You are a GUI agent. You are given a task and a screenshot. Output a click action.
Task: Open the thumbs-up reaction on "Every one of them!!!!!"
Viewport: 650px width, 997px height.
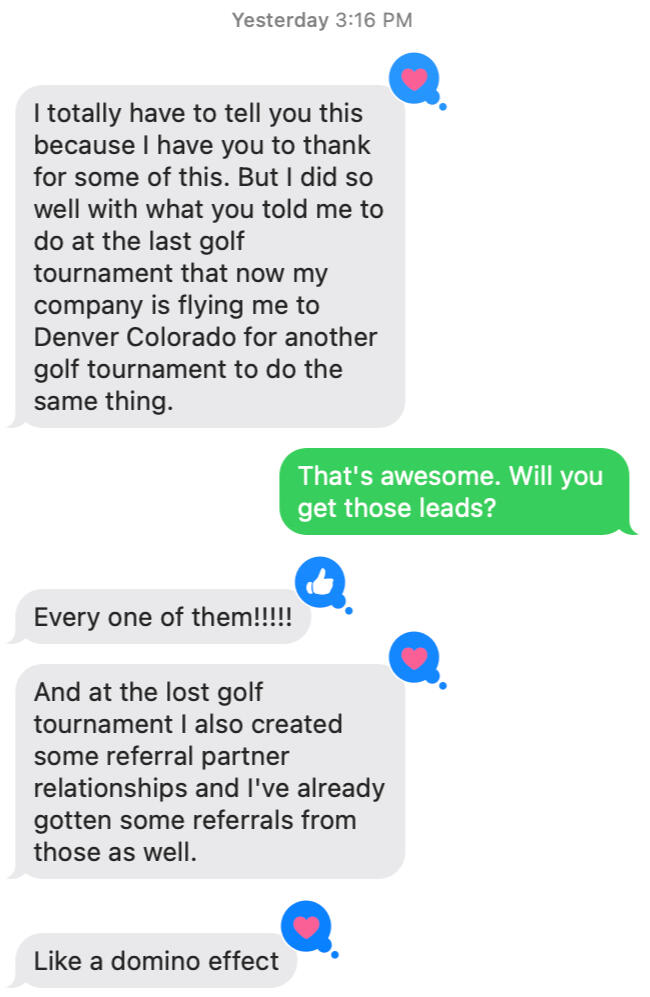pyautogui.click(x=320, y=582)
